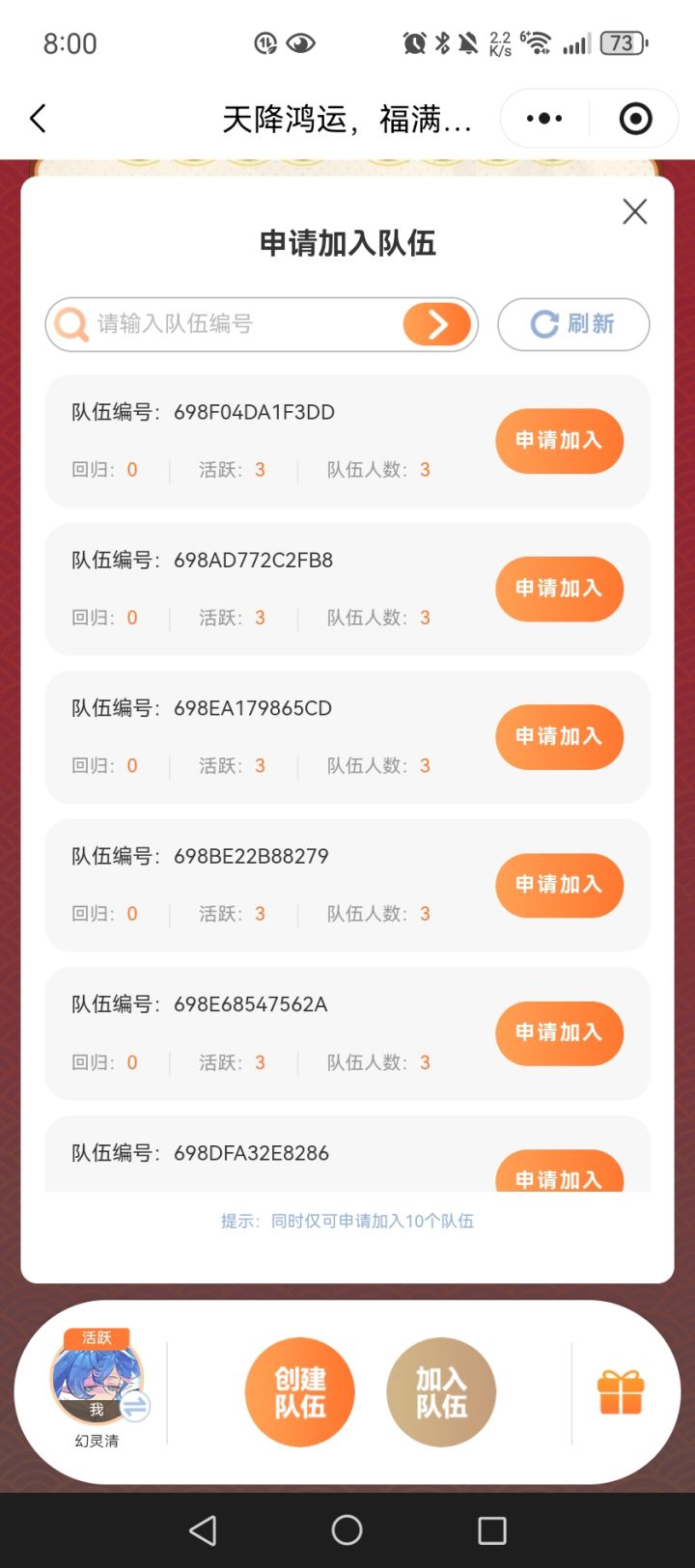Check the battery indicator showing 73
Screen dimensions: 695x1568
click(622, 42)
